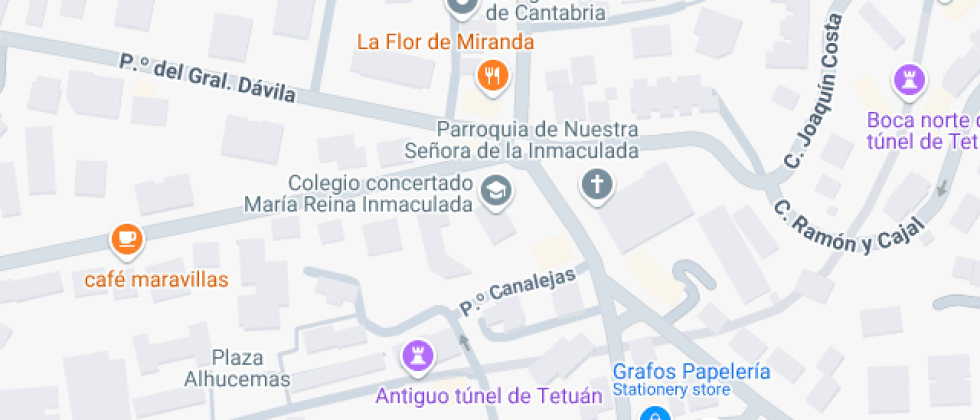The width and height of the screenshot is (980, 420).
Task: Open the La Flor de Miranda restaurant pin
Action: click(x=493, y=76)
